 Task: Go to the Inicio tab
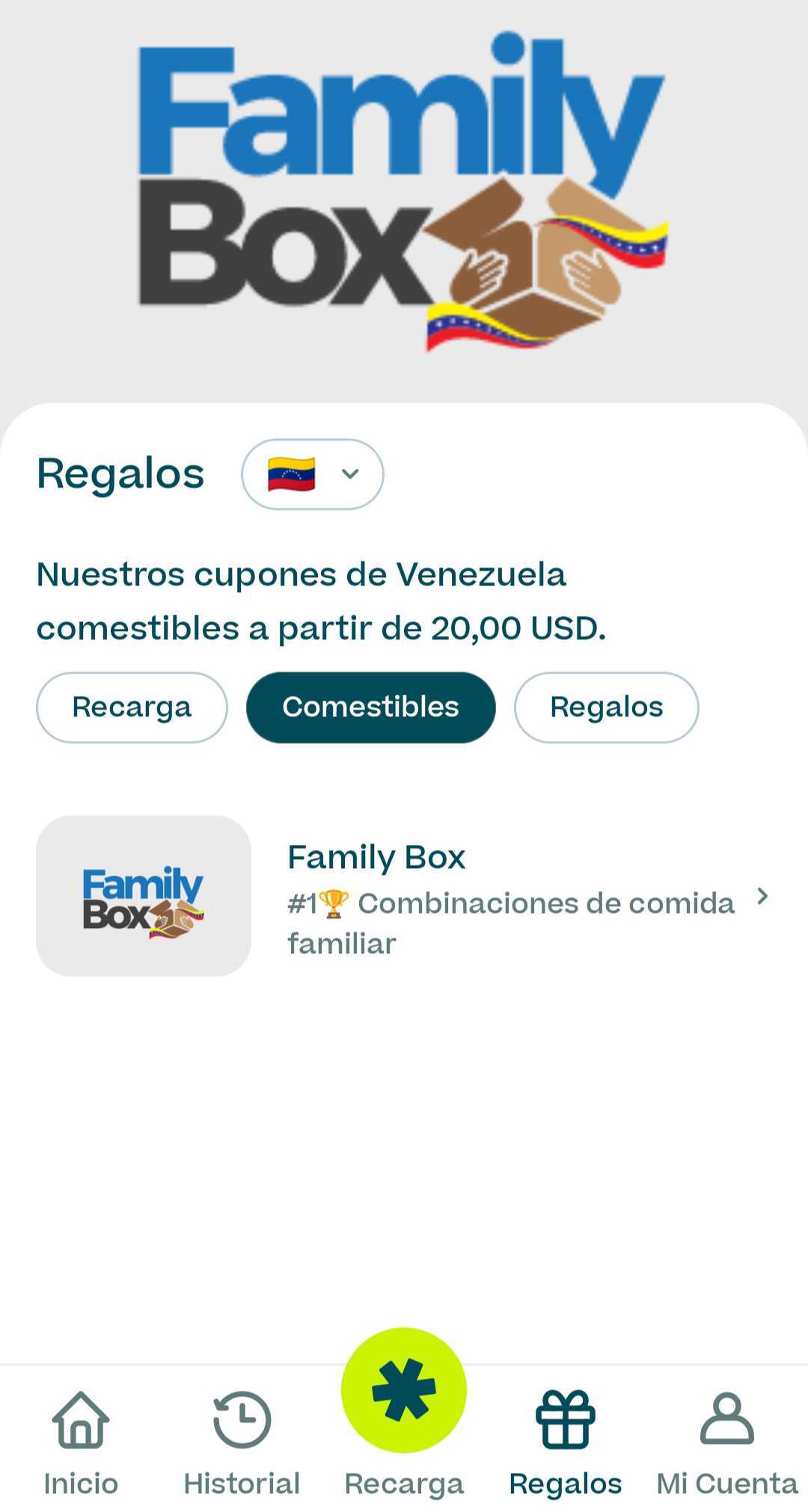coord(81,1444)
